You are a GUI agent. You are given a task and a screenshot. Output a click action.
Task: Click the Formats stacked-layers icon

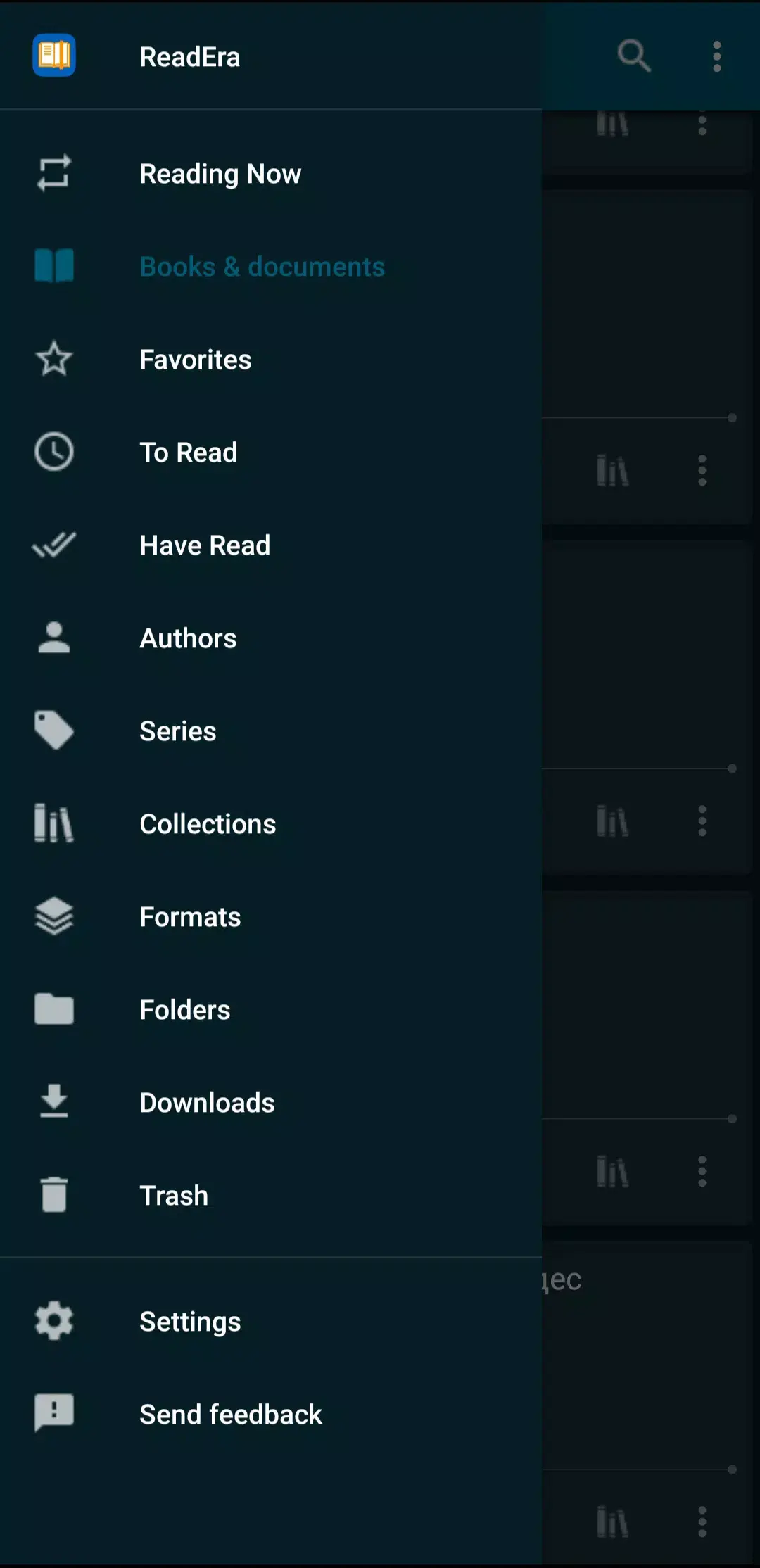53,916
